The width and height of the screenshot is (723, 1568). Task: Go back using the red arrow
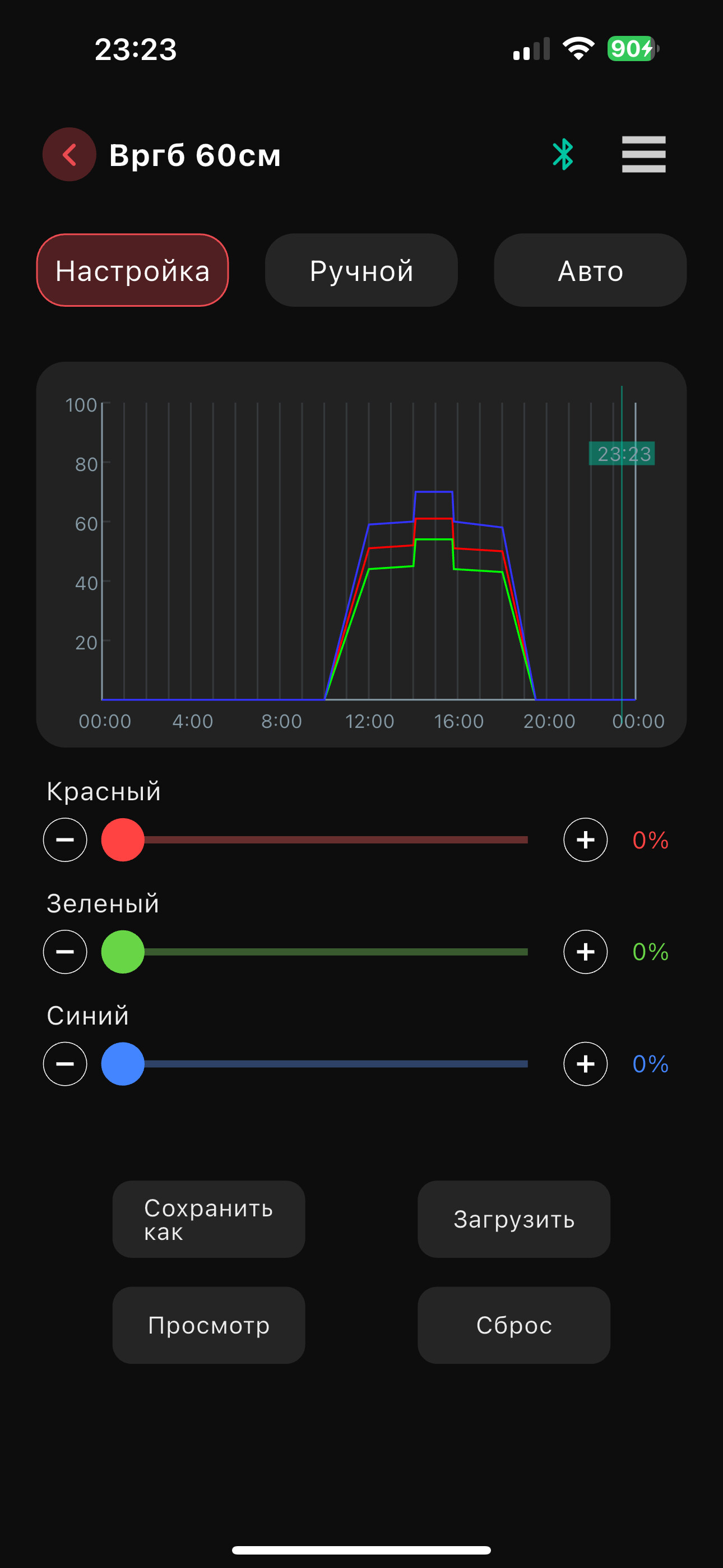69,155
